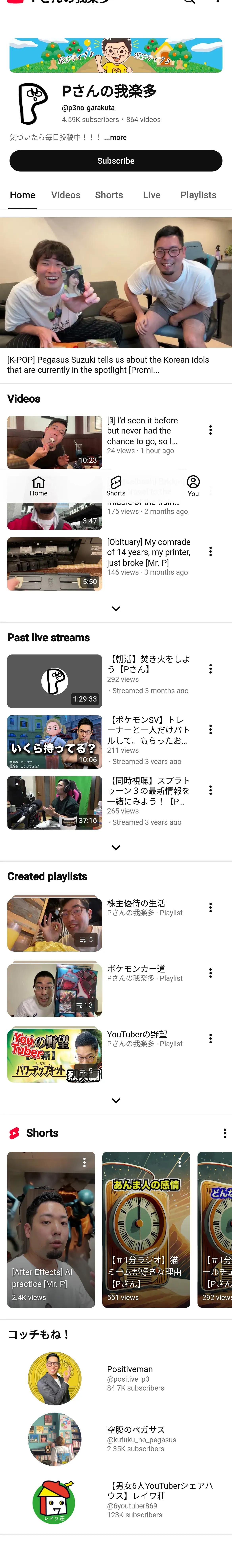This screenshot has height=1568, width=232.
Task: Show more created playlists with the chevron
Action: 116,1101
